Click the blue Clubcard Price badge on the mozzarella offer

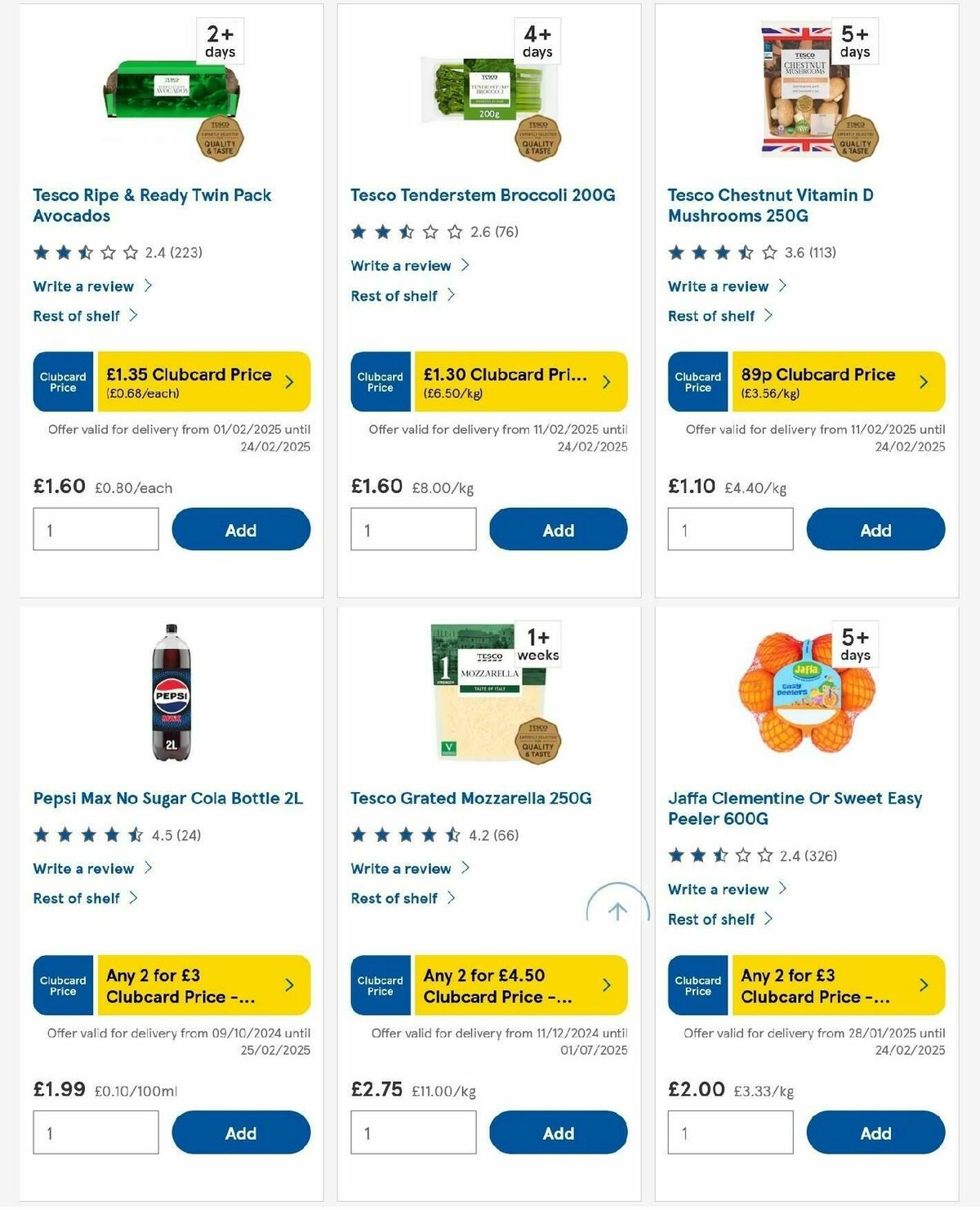pos(379,985)
